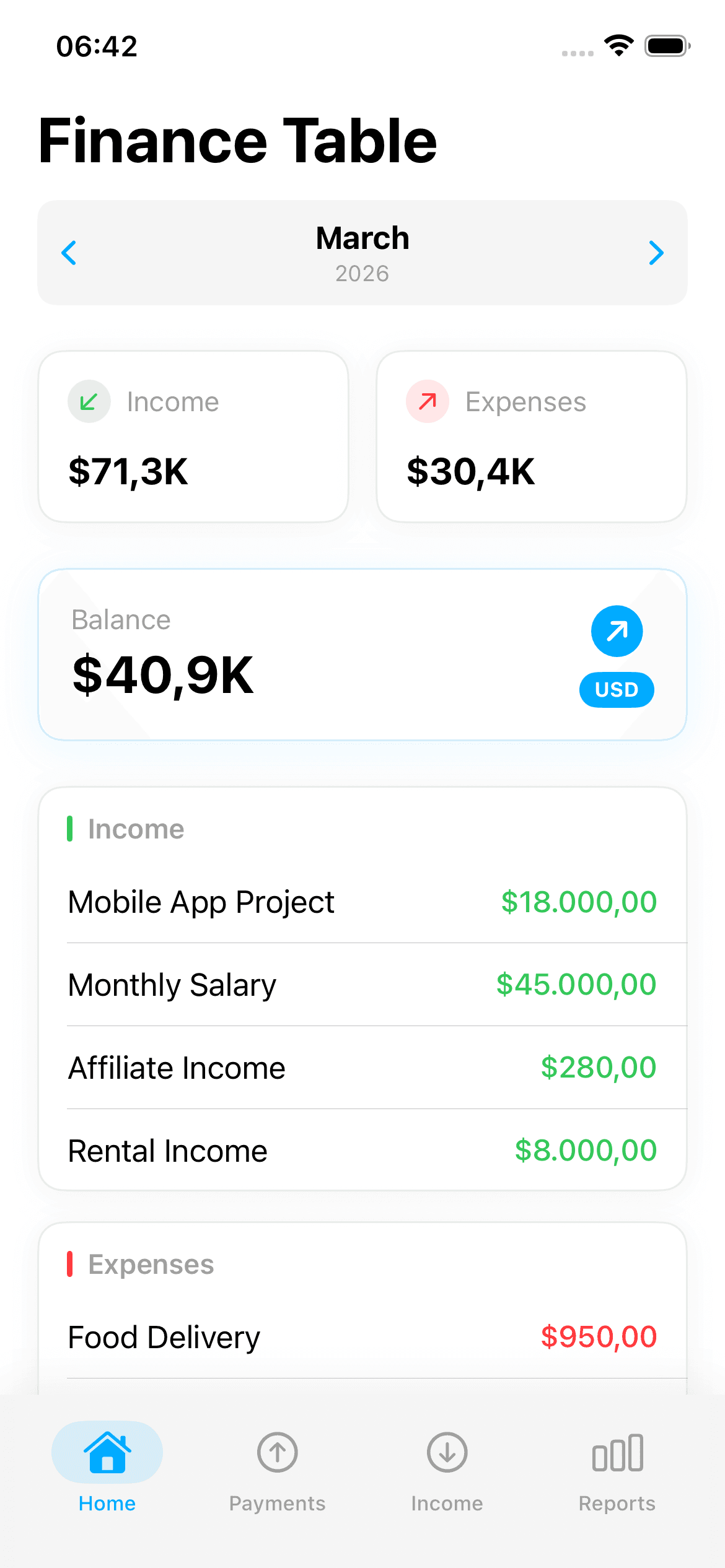Open the Reports bar chart icon
Viewport: 725px width, 1568px height.
point(617,1452)
